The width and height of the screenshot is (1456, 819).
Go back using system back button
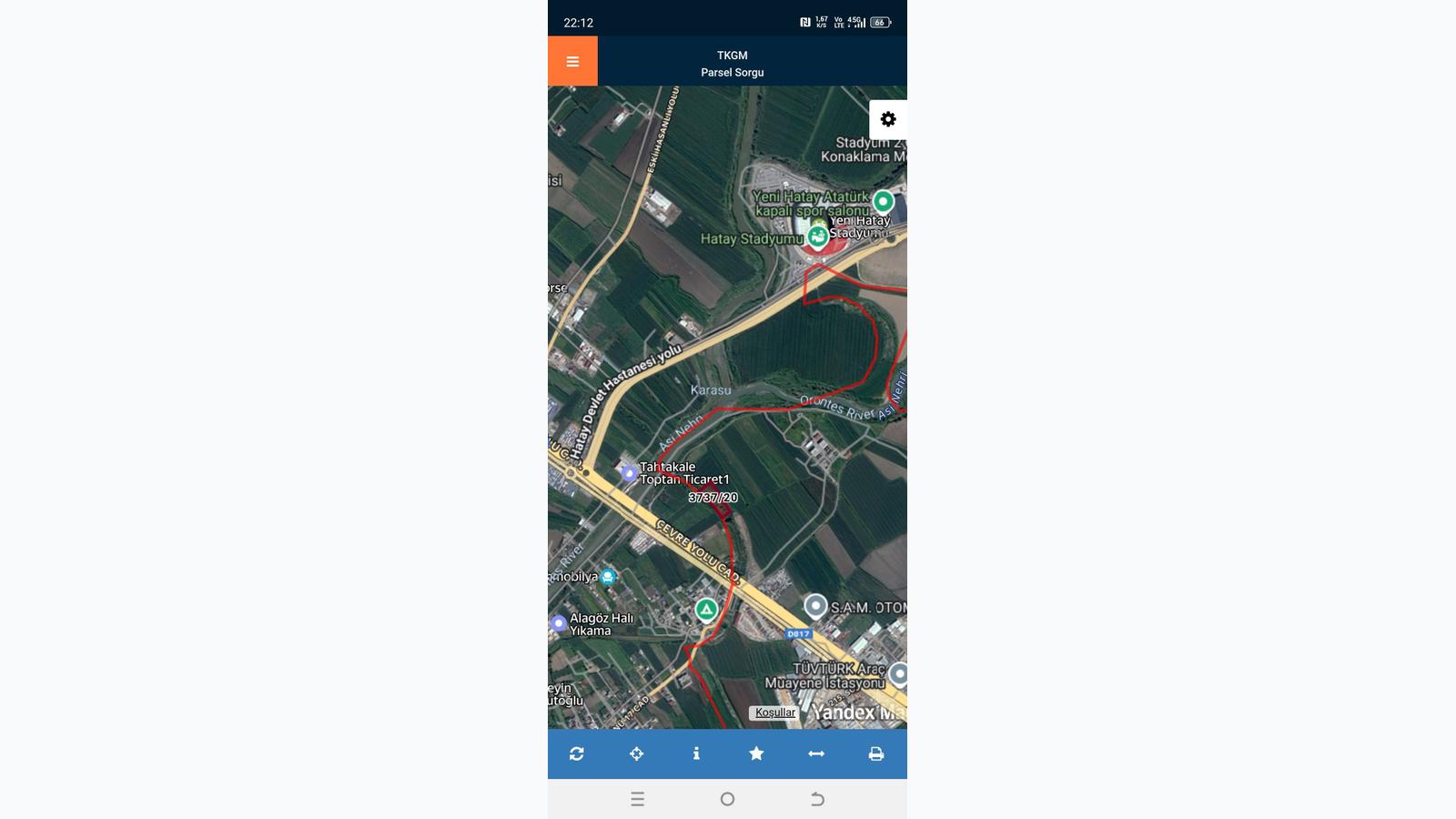tap(817, 799)
